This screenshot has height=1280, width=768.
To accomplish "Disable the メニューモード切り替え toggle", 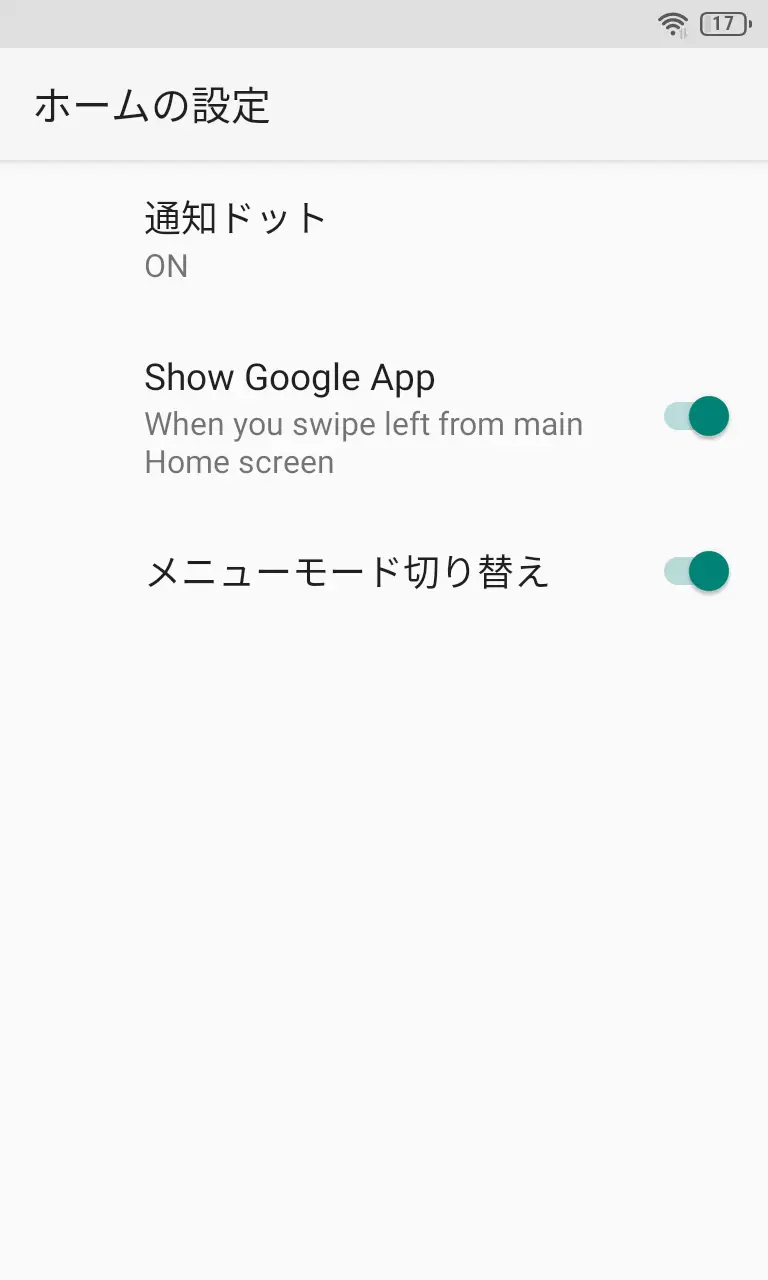I will coord(697,571).
